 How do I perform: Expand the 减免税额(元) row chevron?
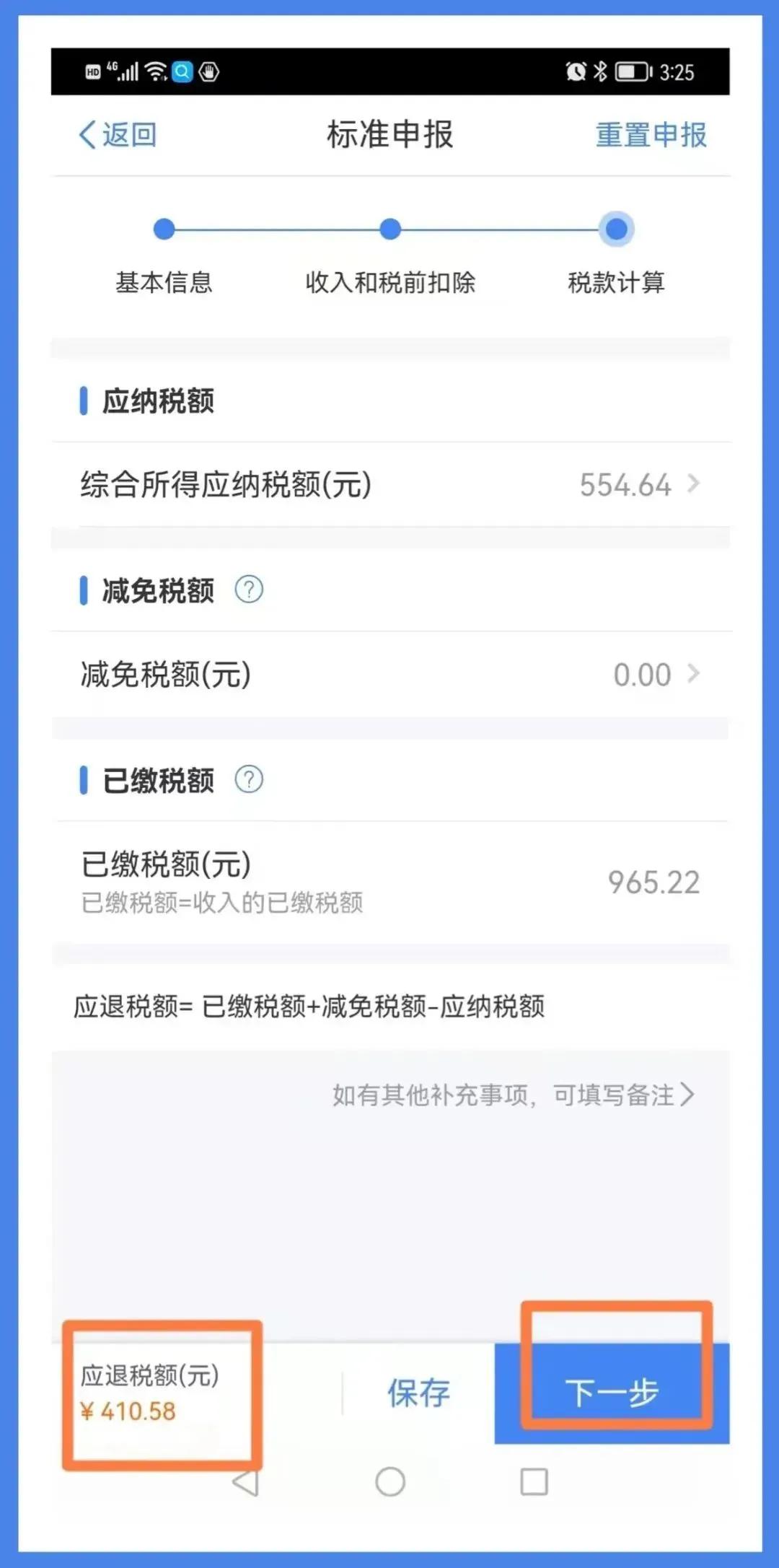point(694,675)
